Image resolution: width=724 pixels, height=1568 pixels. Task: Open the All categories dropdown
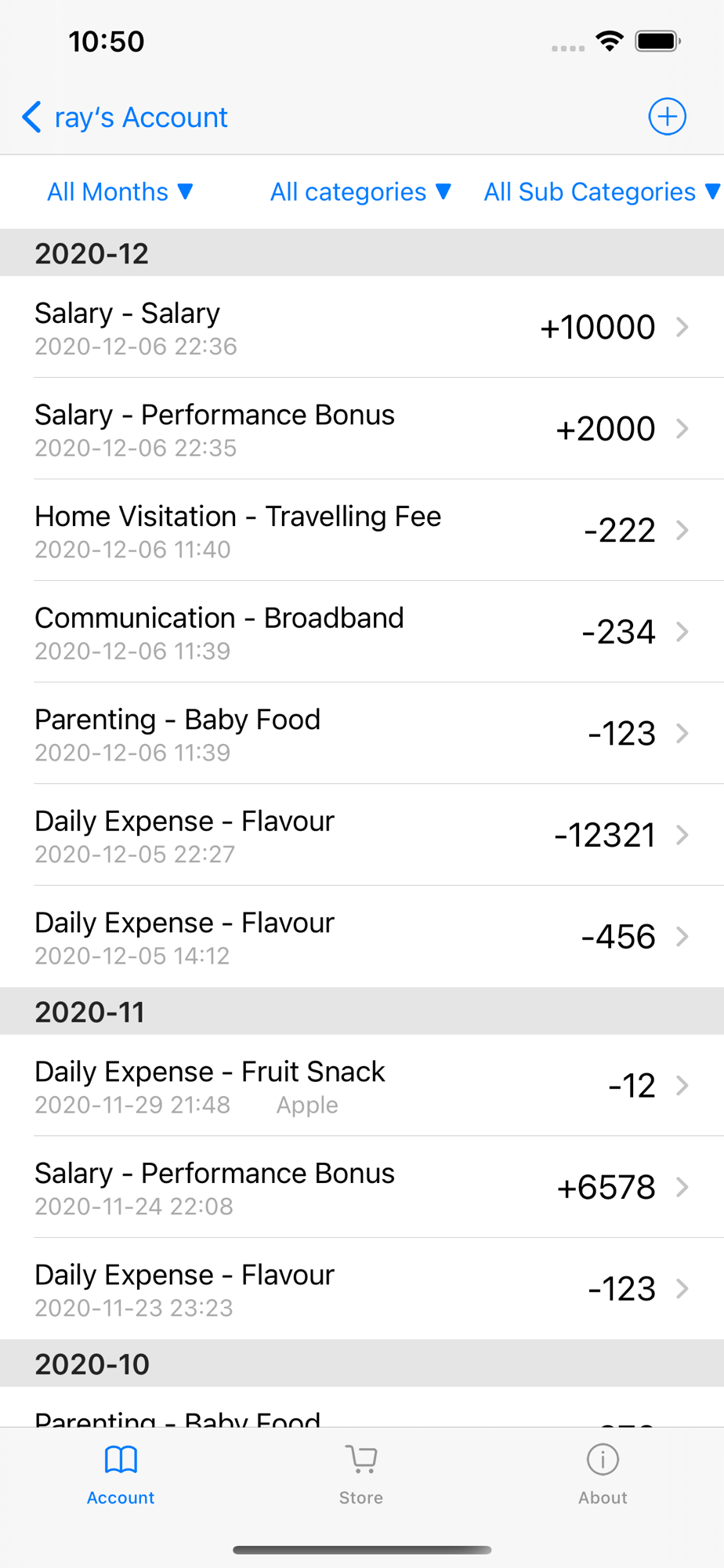click(x=360, y=192)
